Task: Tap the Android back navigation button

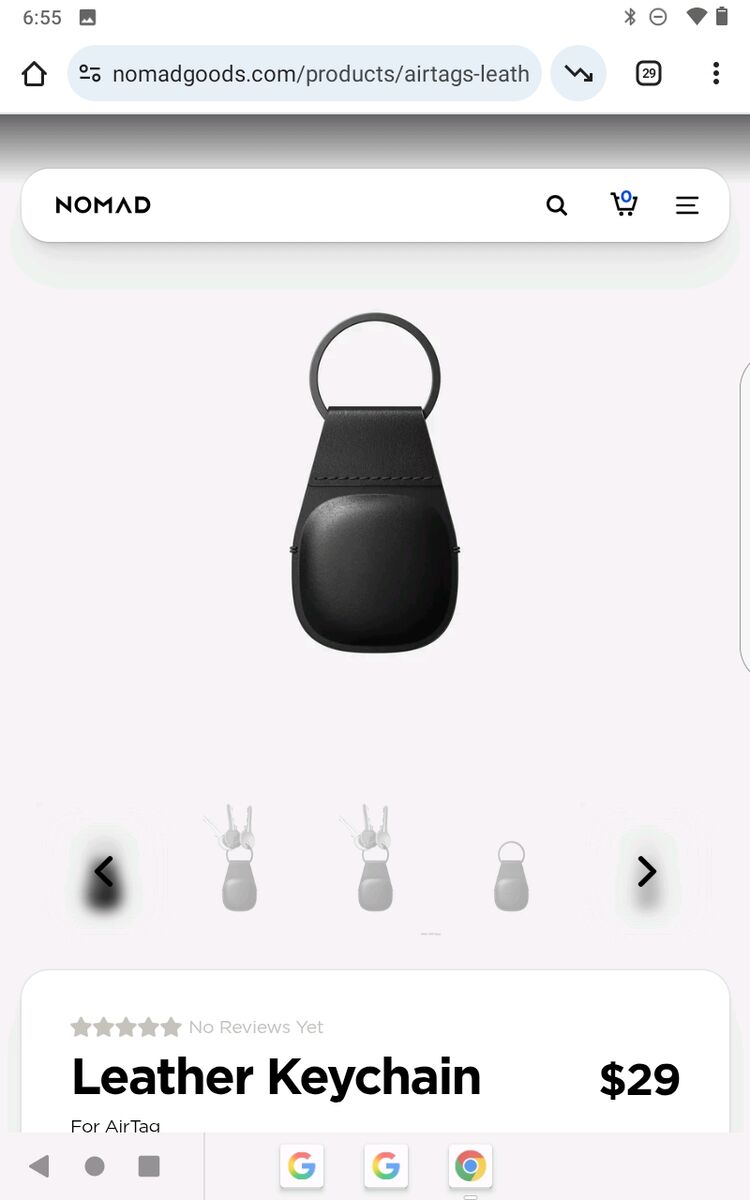Action: tap(40, 1166)
